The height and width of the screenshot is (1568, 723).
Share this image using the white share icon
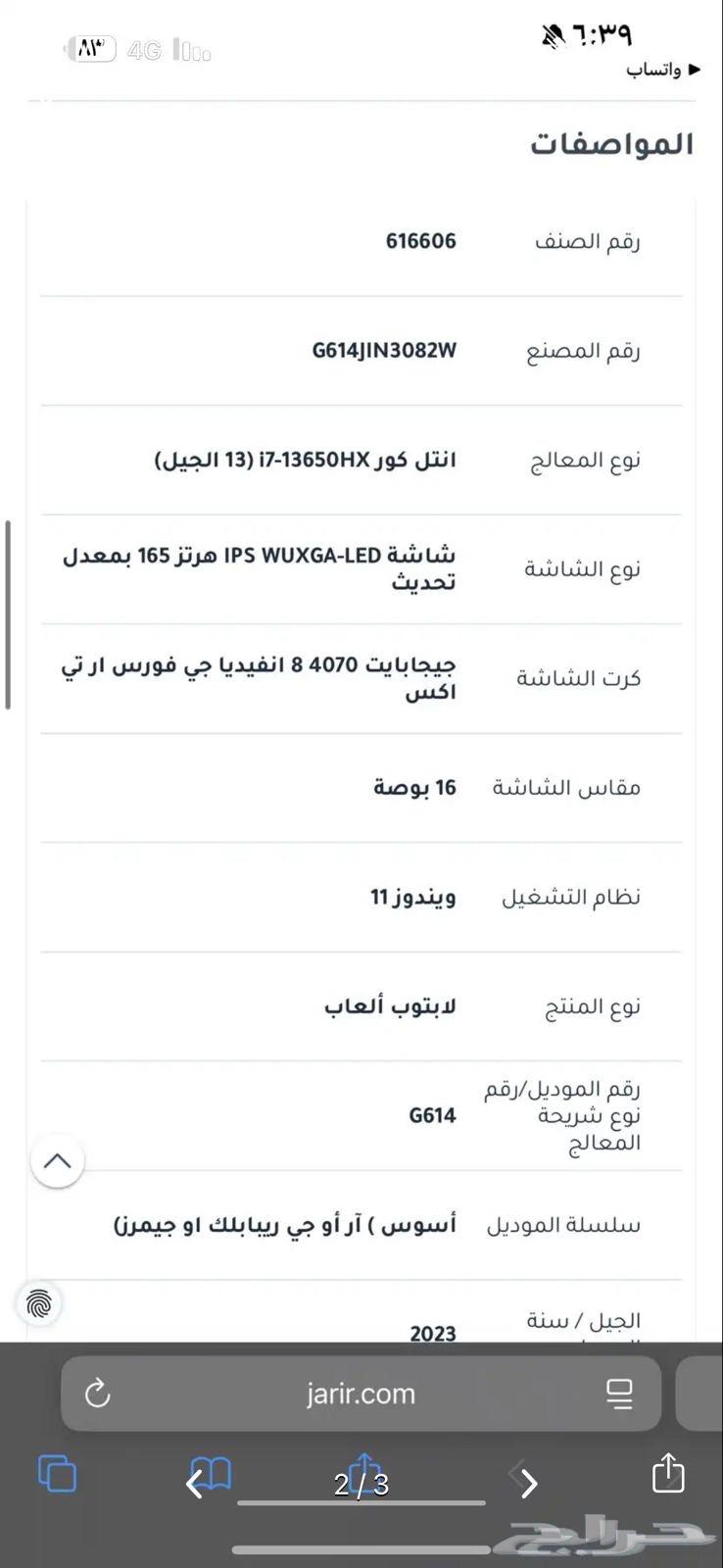pos(668,1473)
